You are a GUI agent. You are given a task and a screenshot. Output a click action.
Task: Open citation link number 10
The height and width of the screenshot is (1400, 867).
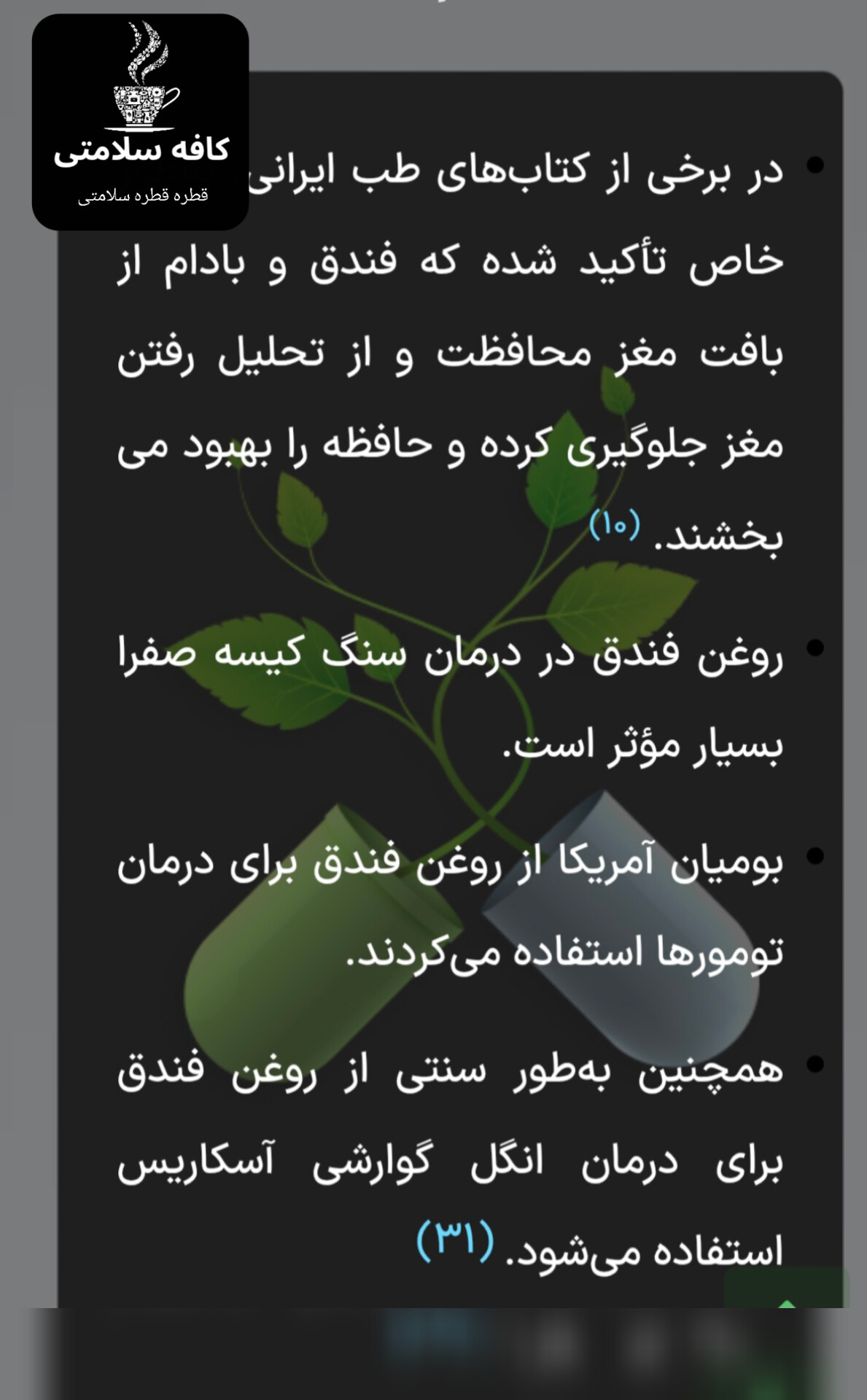point(615,525)
